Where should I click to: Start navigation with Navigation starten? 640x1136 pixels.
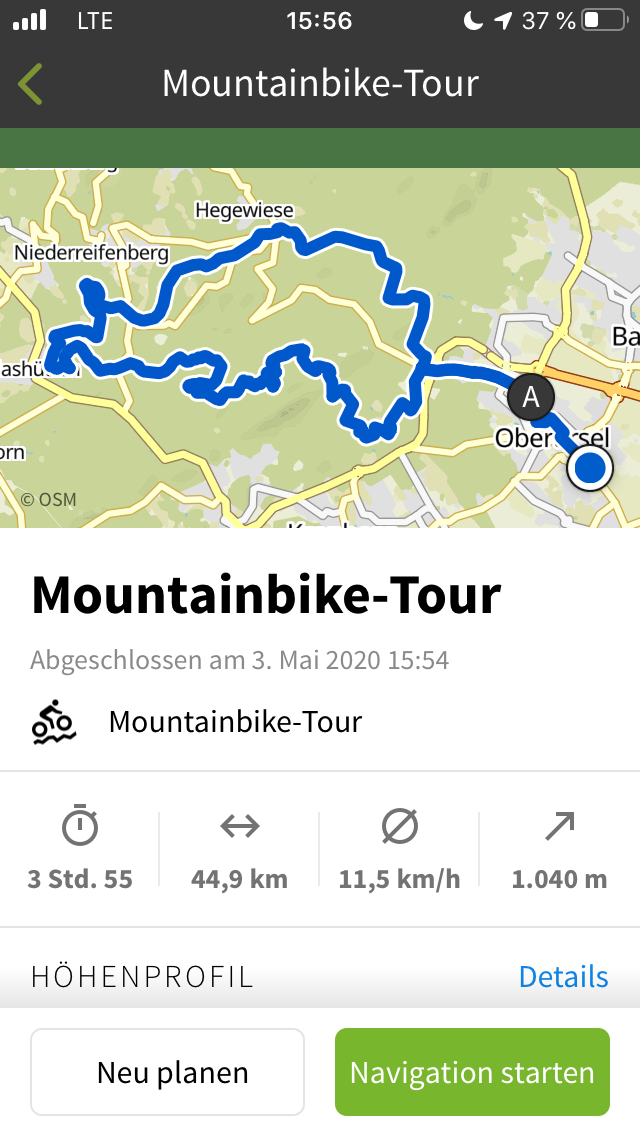(472, 1072)
